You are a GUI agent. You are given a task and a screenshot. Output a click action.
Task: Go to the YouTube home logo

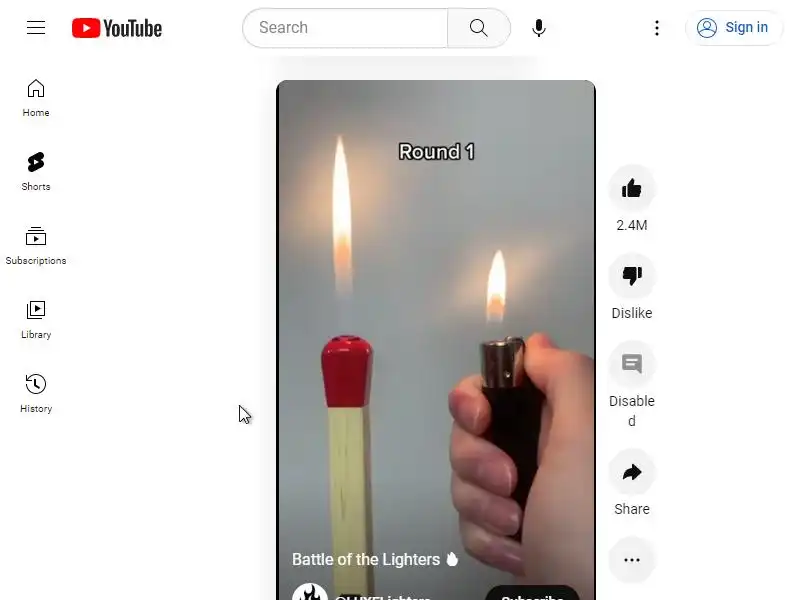pyautogui.click(x=117, y=28)
